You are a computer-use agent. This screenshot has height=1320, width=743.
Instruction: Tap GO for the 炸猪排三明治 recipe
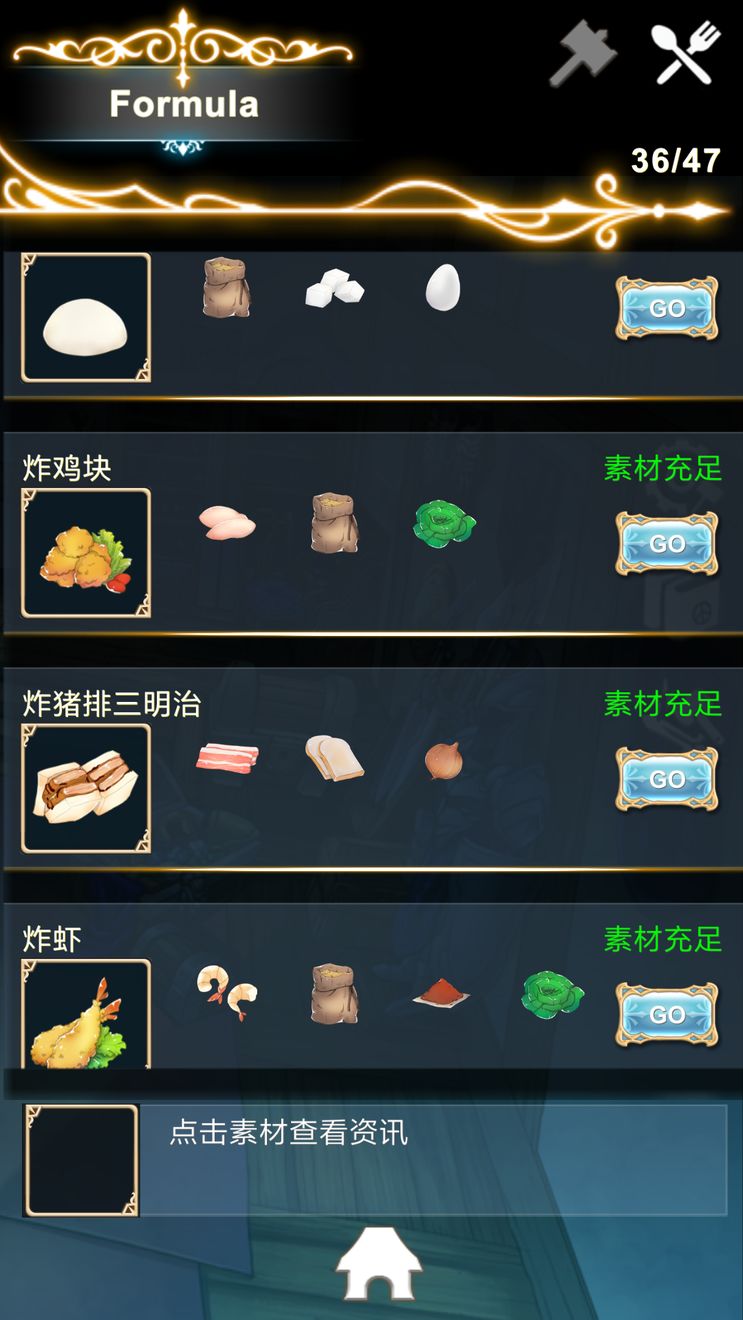click(x=666, y=779)
